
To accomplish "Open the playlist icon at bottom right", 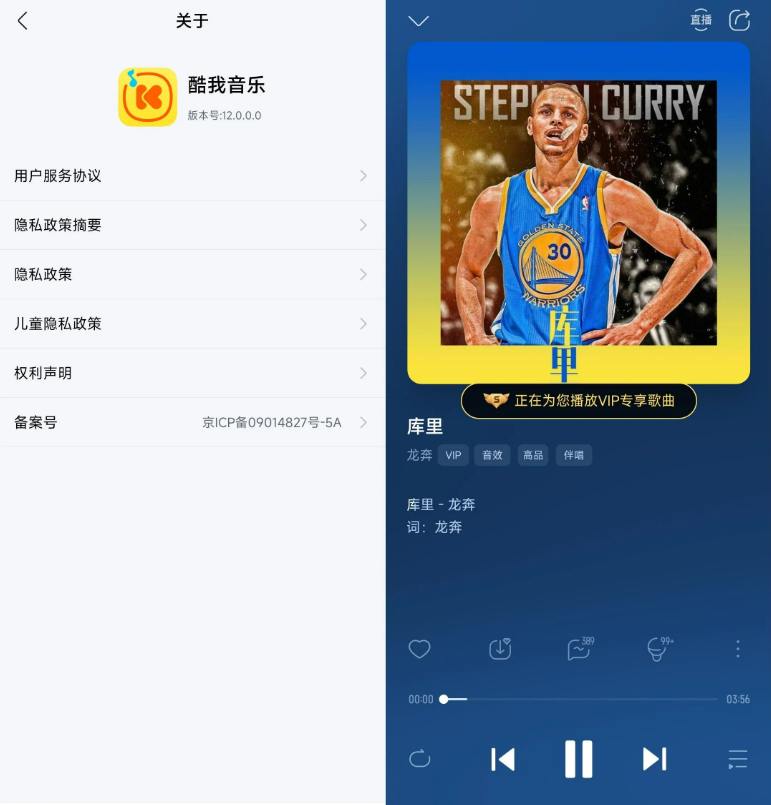I will coord(737,759).
